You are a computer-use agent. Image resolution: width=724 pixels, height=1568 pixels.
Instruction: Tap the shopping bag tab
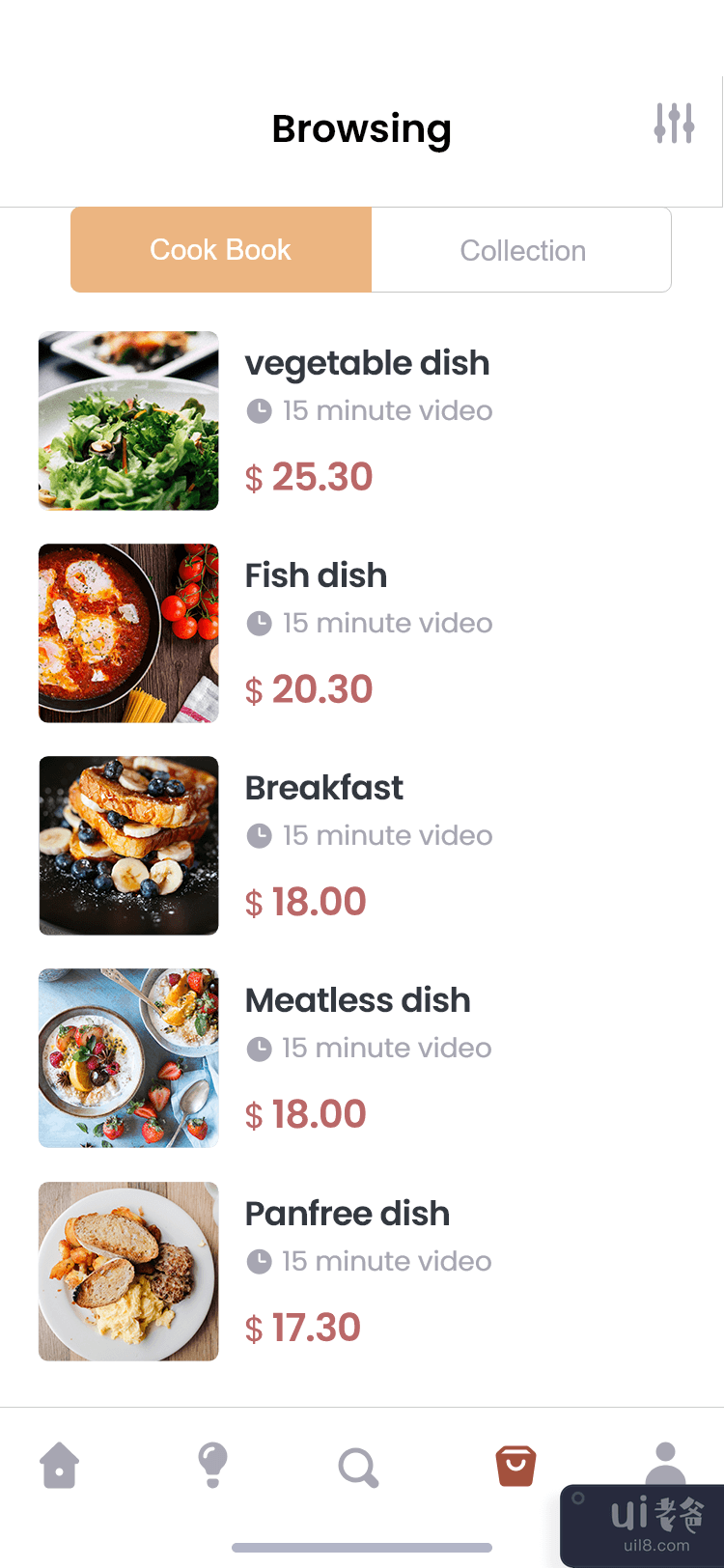tap(515, 1466)
